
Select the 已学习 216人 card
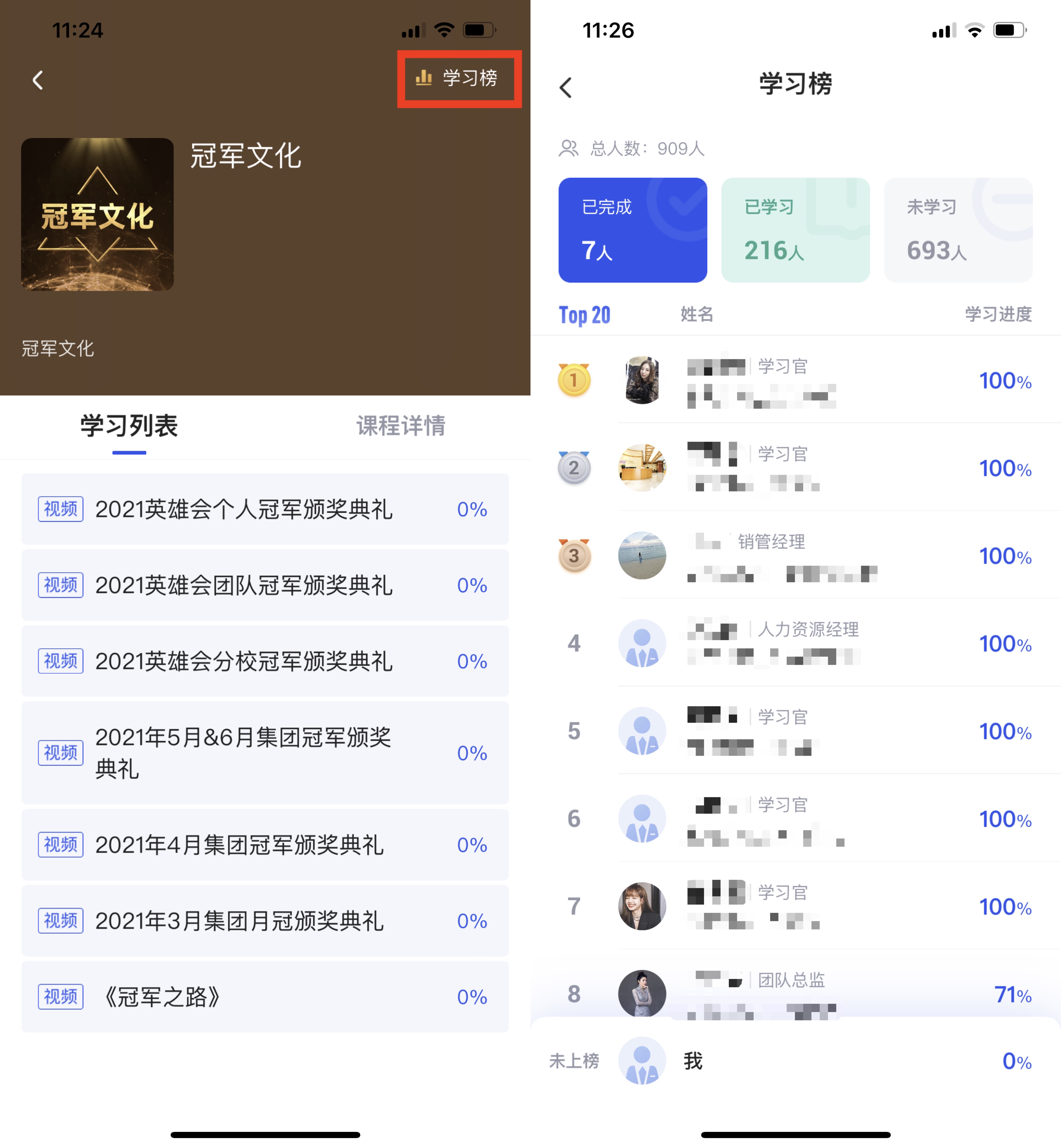[795, 230]
